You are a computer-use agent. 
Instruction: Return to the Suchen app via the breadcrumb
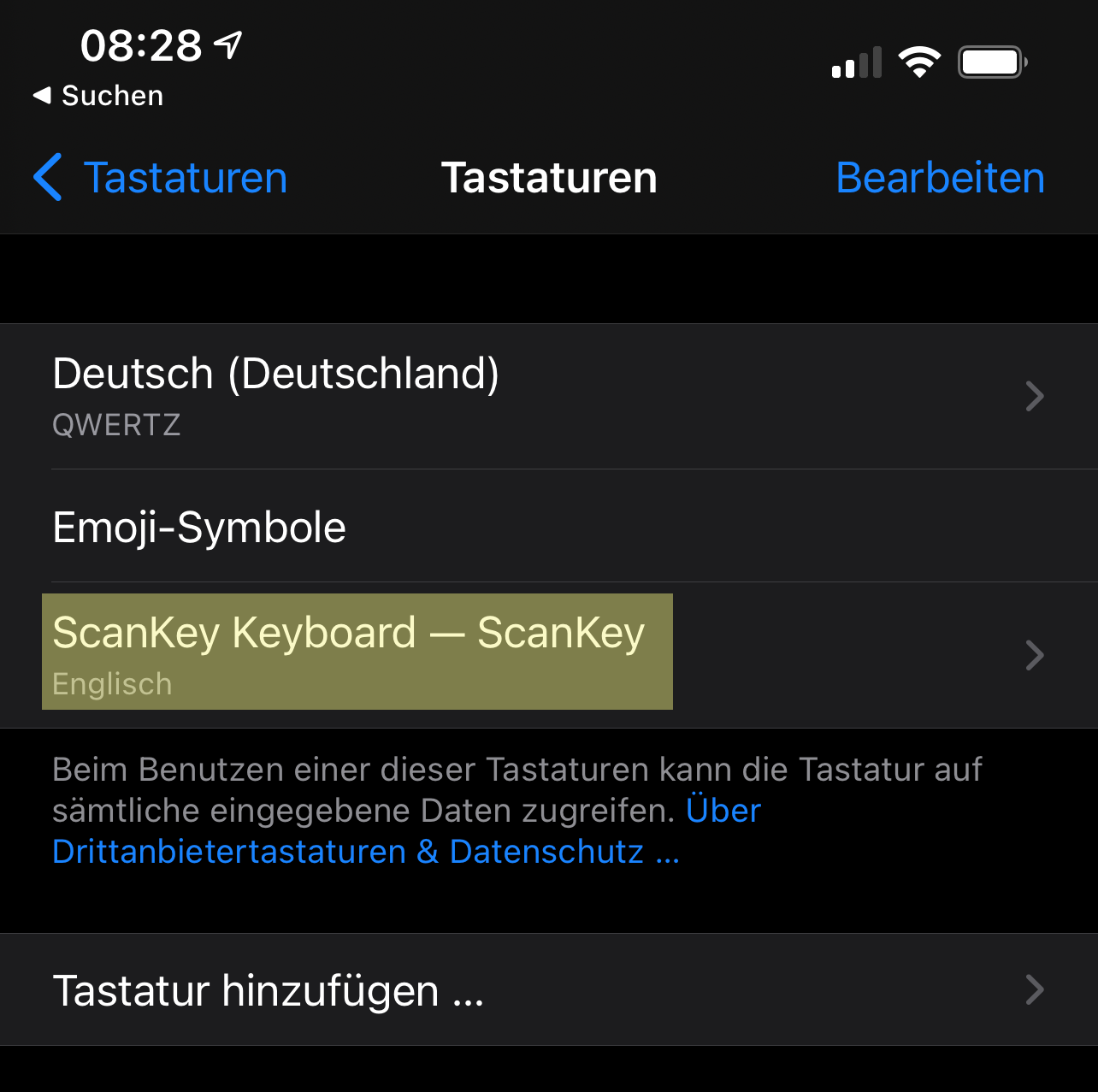[97, 96]
